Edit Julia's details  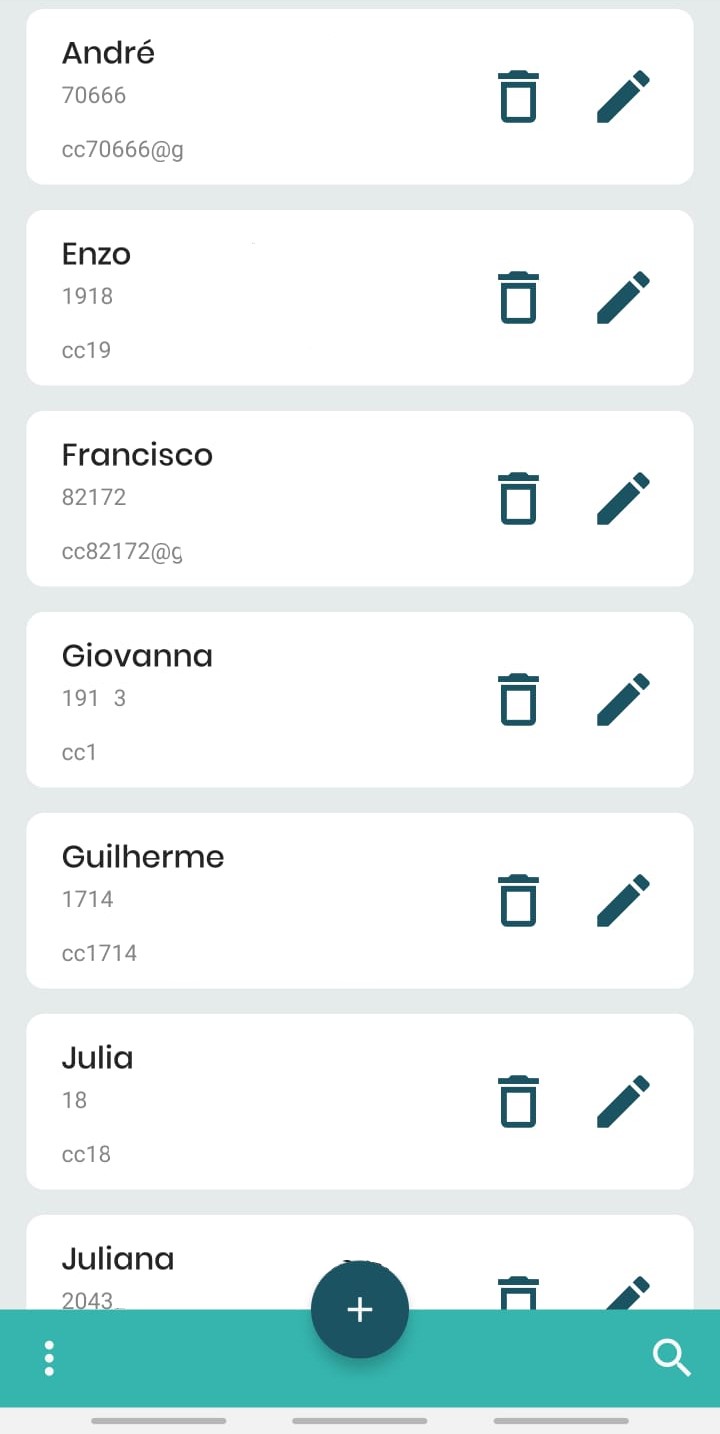tap(623, 1102)
